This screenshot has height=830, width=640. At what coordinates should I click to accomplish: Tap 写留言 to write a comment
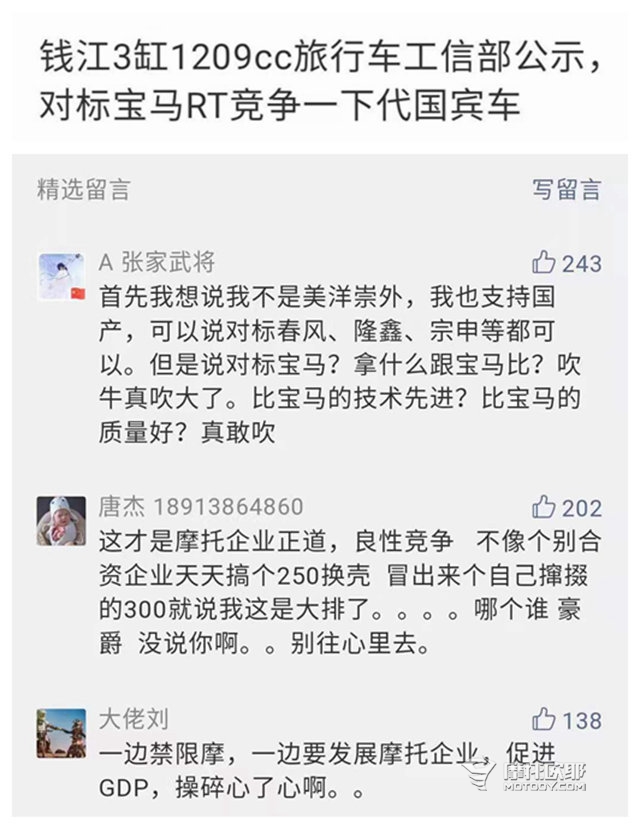566,190
